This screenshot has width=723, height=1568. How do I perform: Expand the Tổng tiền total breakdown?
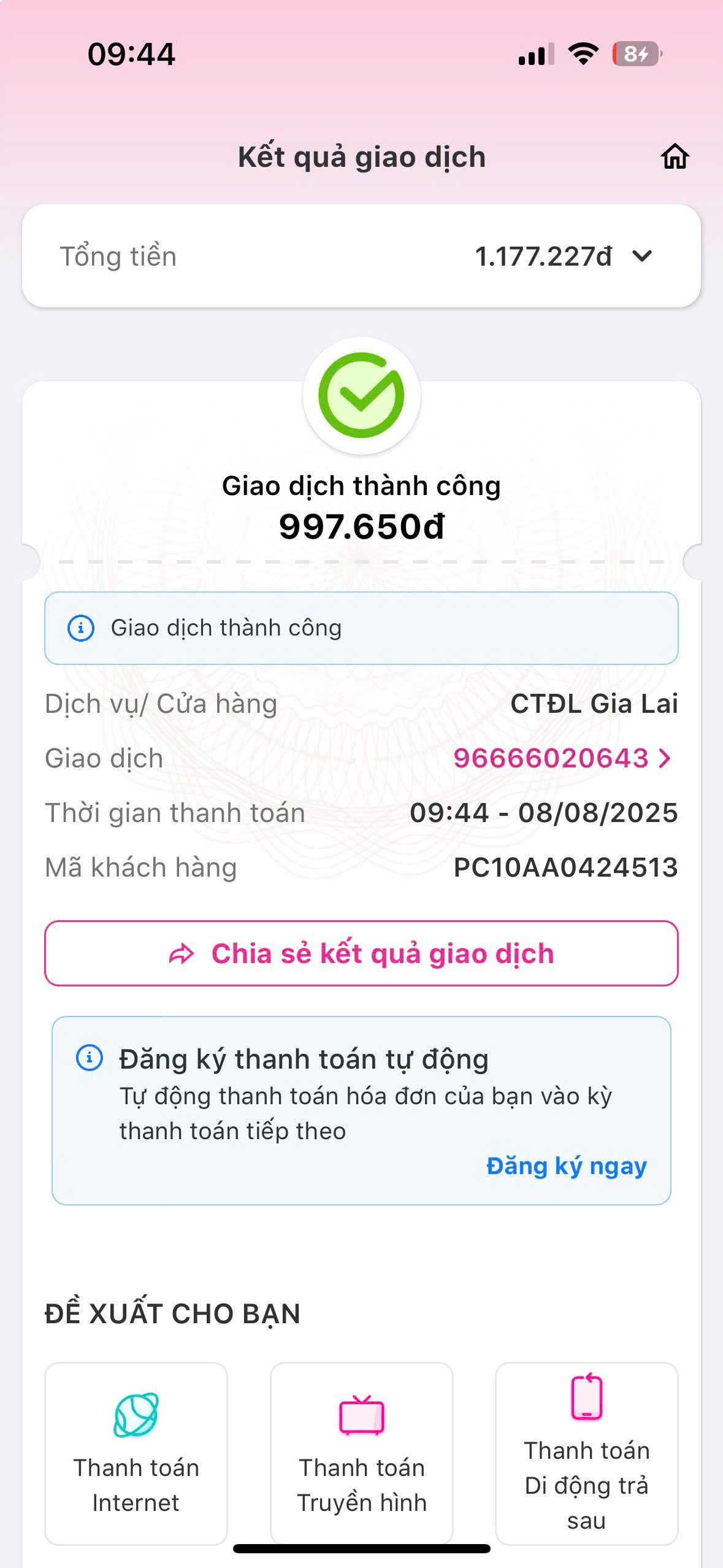pyautogui.click(x=641, y=256)
